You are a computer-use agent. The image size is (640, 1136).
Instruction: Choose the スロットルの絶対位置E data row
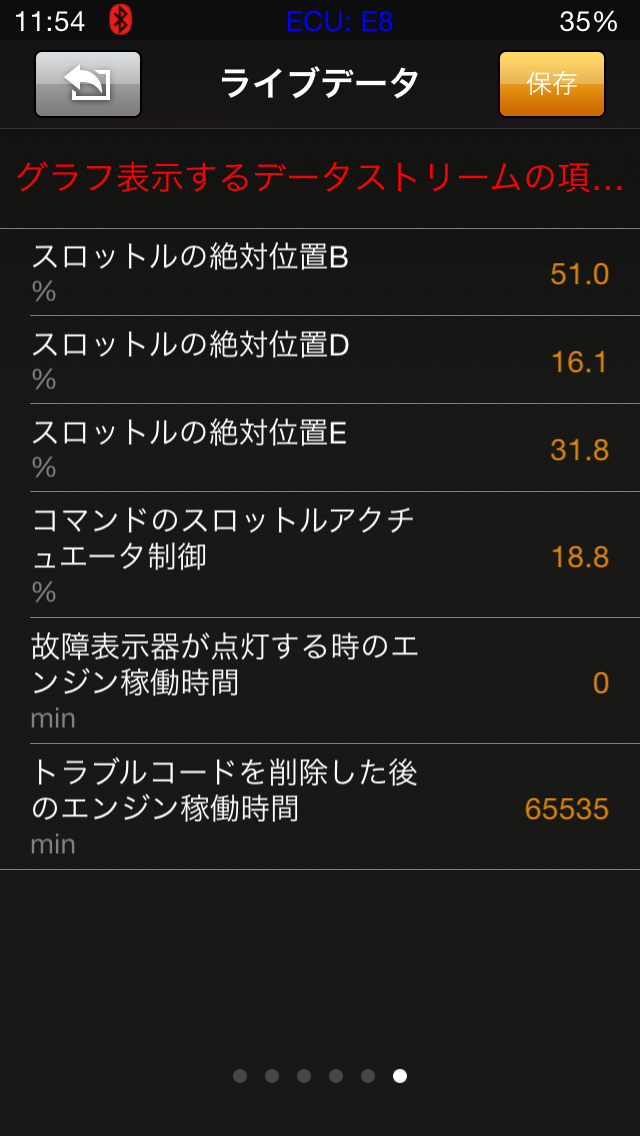[x=320, y=448]
